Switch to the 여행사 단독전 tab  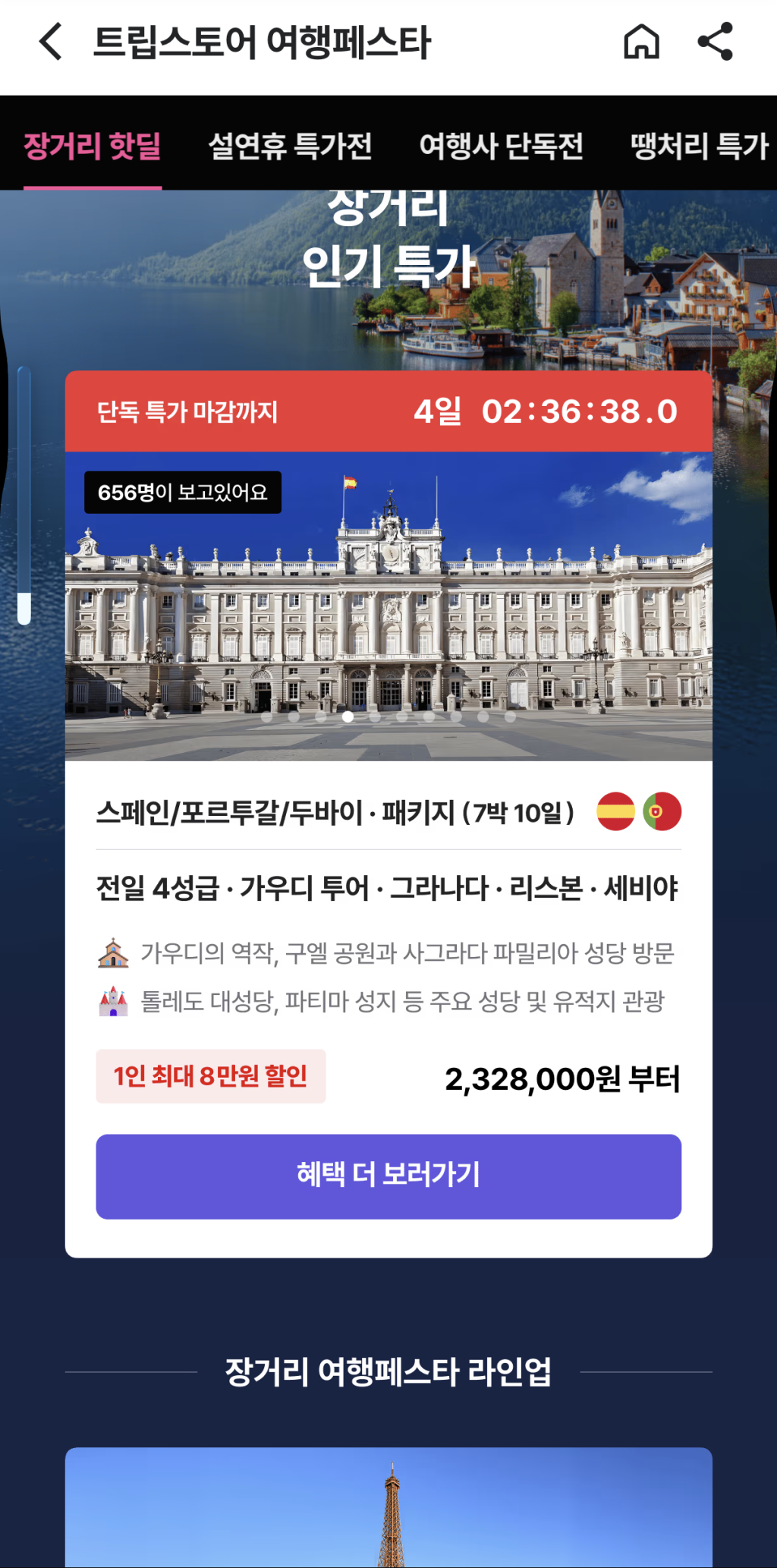[501, 145]
